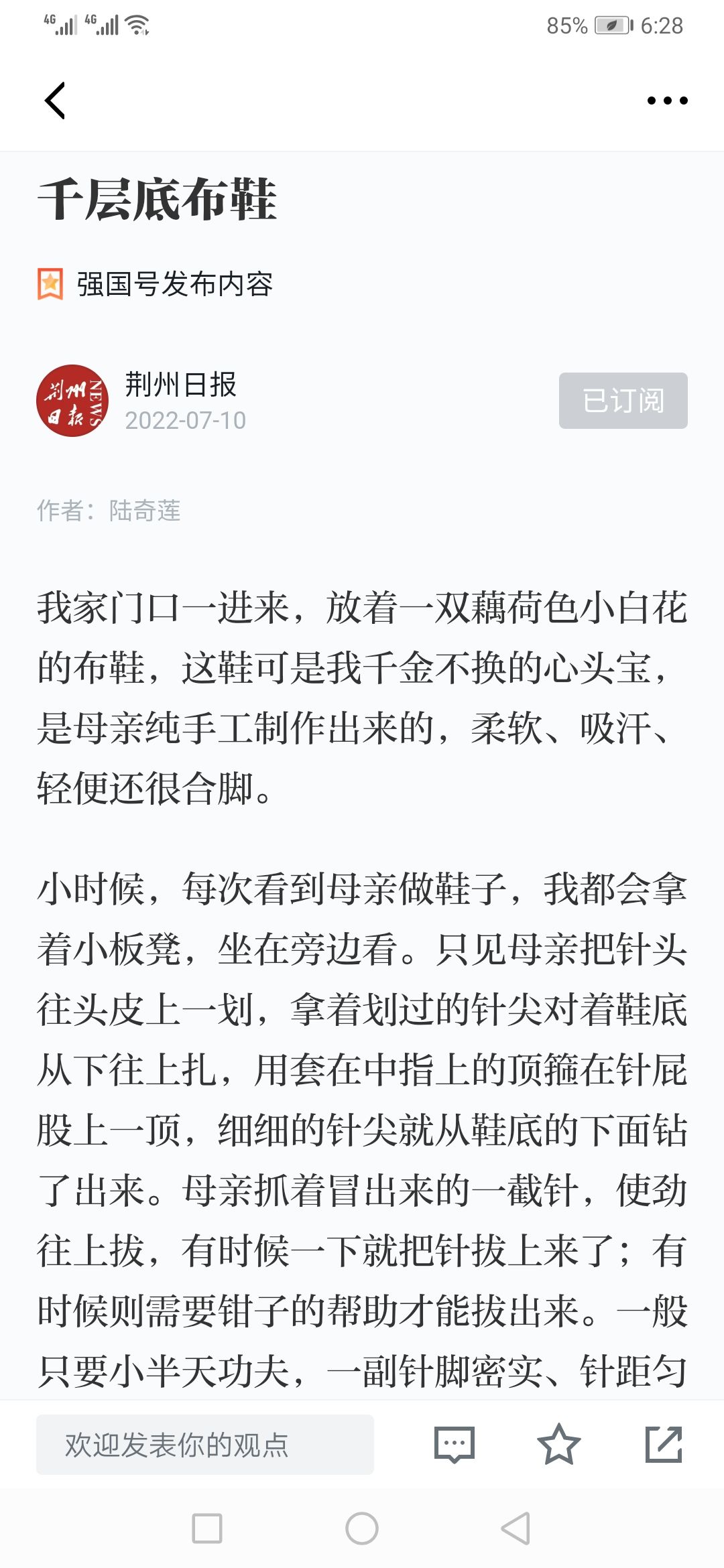The height and width of the screenshot is (1568, 724).
Task: Tap the 欢迎发表你的观点 comment field
Action: (205, 1445)
